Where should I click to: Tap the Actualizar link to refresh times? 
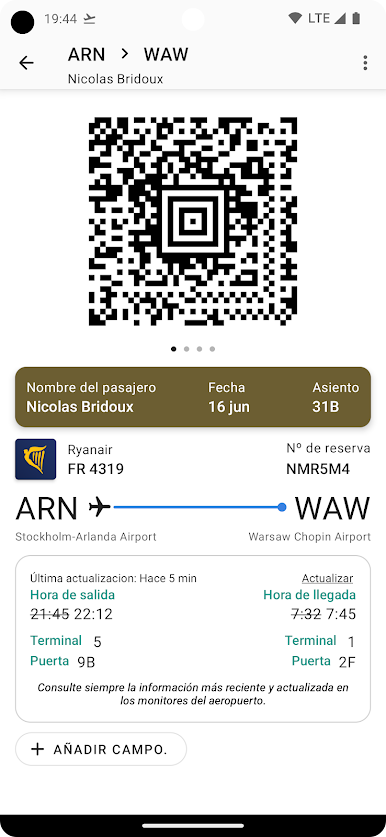pyautogui.click(x=327, y=578)
